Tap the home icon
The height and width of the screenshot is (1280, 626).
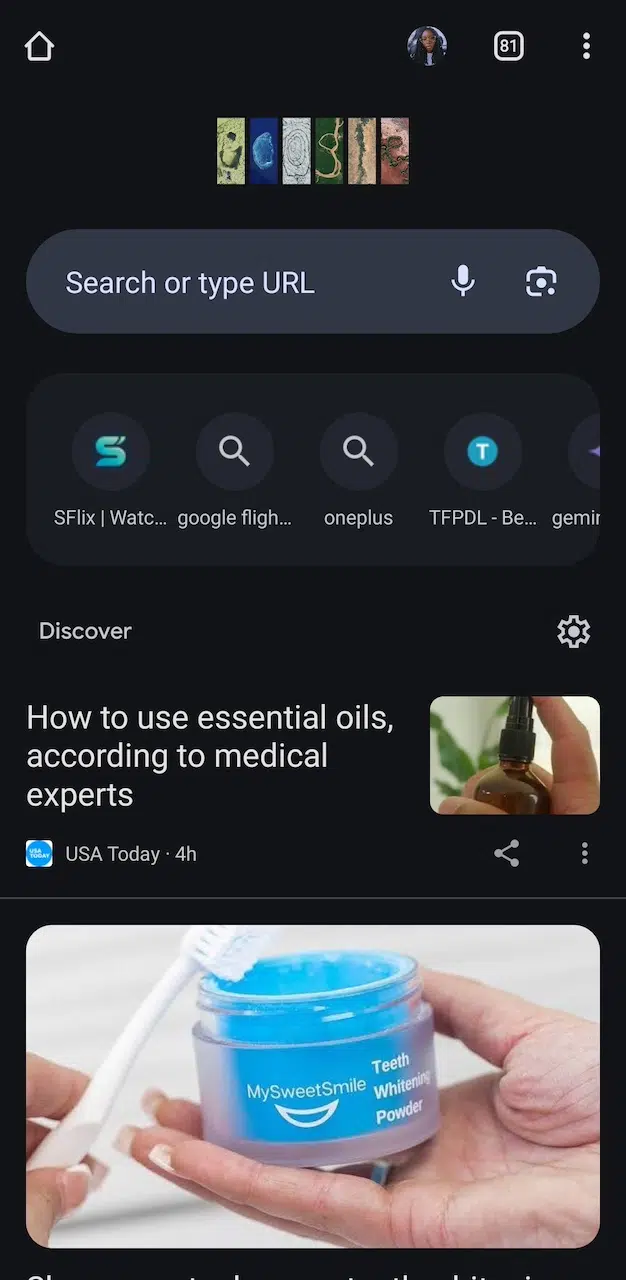tap(39, 46)
